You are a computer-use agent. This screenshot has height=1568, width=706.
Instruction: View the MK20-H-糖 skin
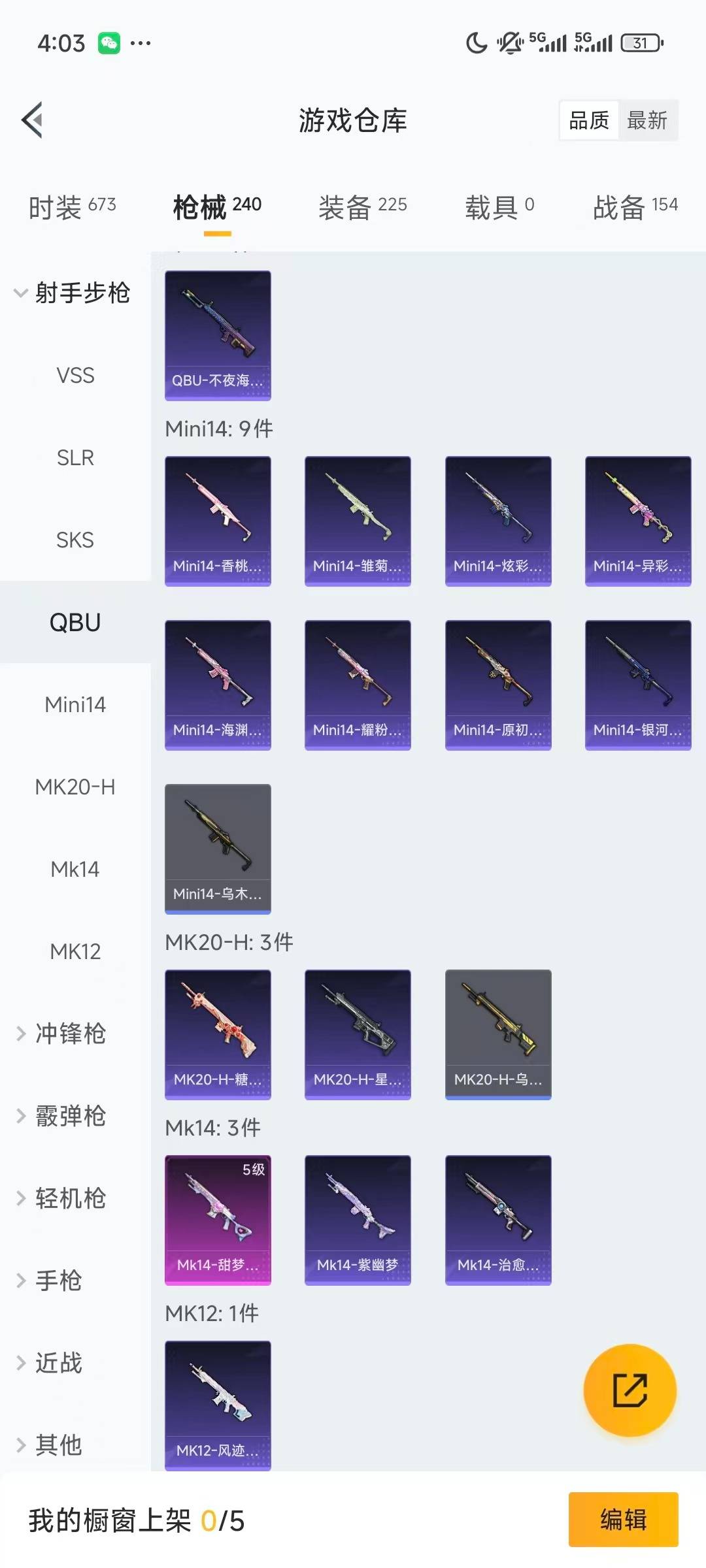(218, 1034)
